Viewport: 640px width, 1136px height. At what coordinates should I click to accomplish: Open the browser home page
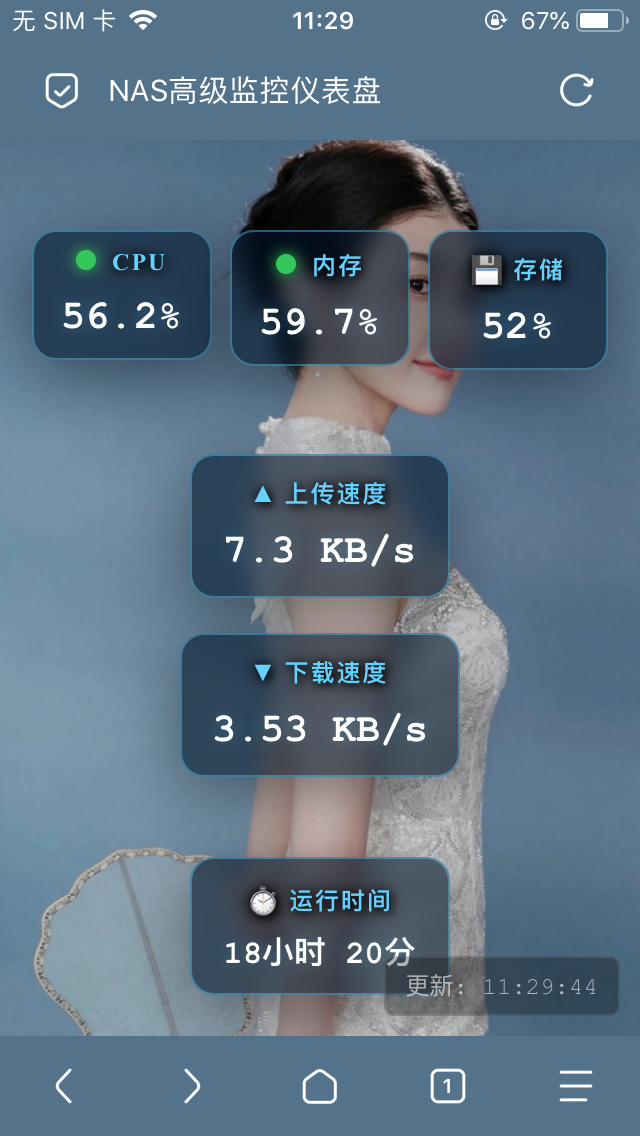320,1085
